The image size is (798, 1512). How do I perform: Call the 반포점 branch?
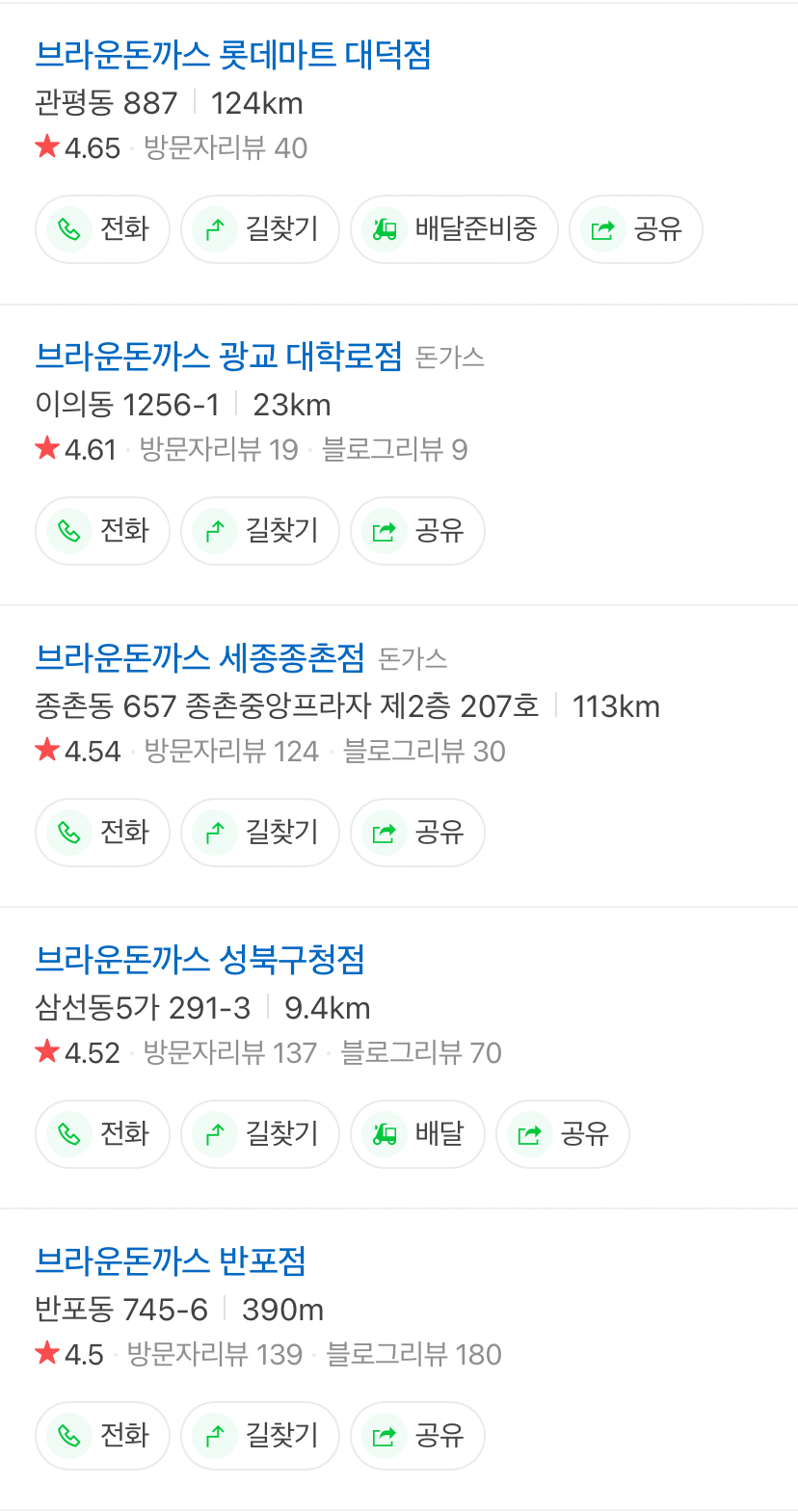(x=102, y=1436)
